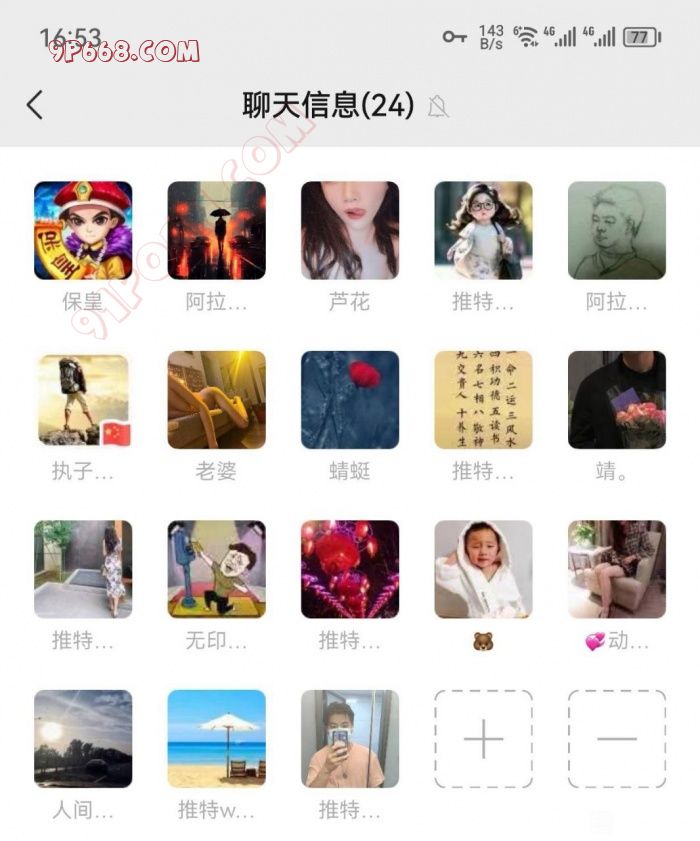Open the member named 人间…
This screenshot has width=700, height=841.
pos(83,738)
